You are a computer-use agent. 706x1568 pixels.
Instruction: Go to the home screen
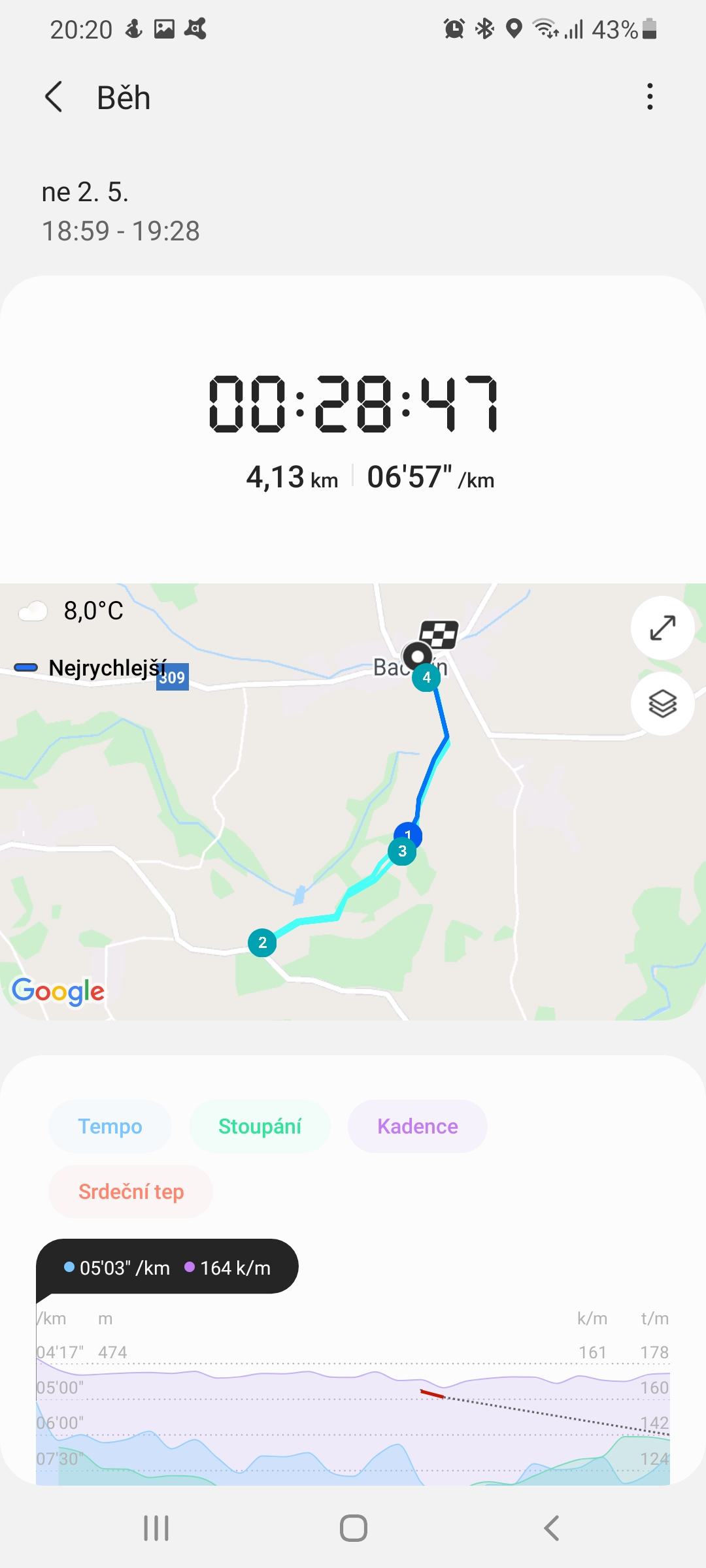pos(354,1528)
